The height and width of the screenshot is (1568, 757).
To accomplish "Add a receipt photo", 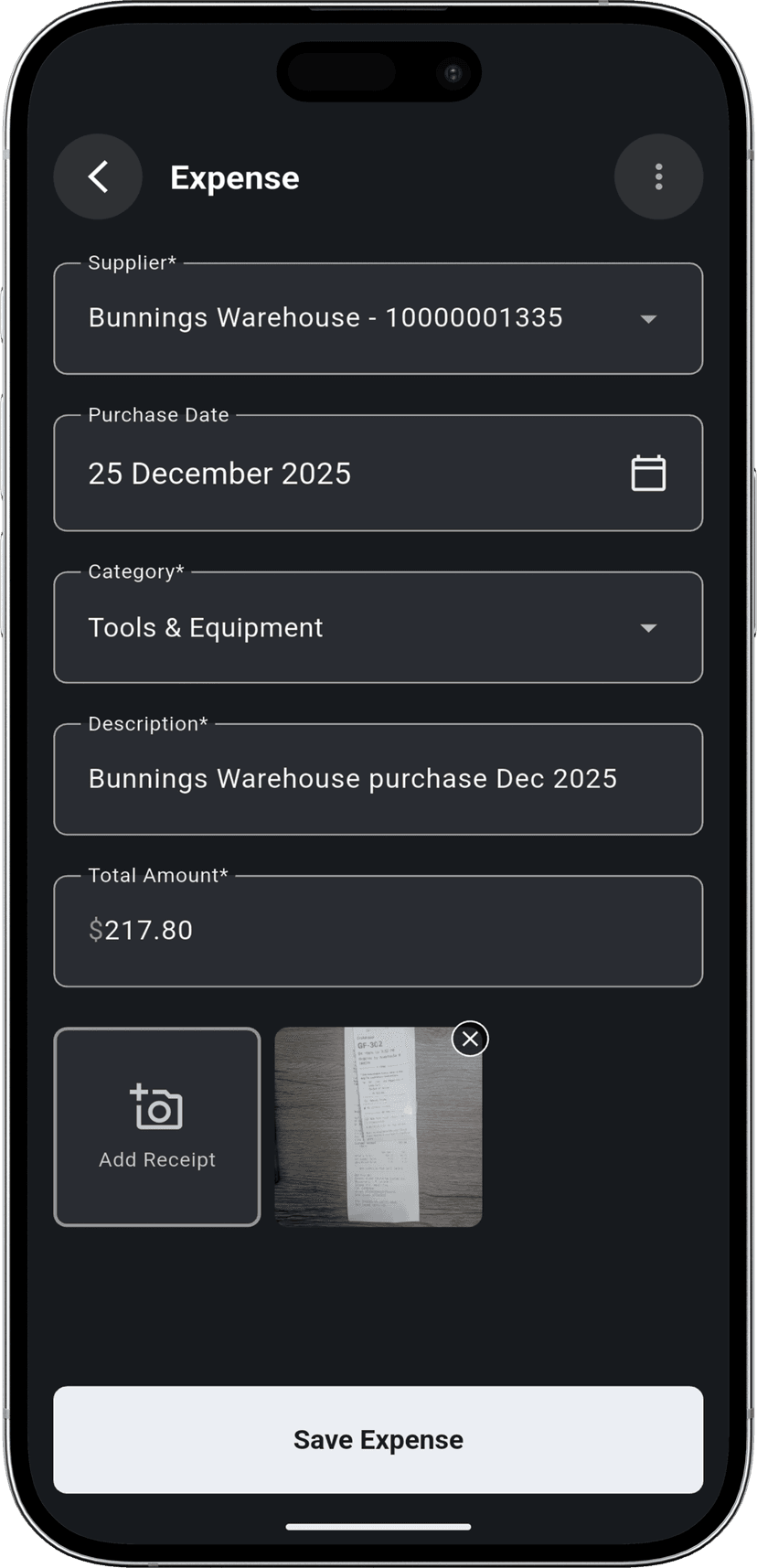I will (x=157, y=1126).
